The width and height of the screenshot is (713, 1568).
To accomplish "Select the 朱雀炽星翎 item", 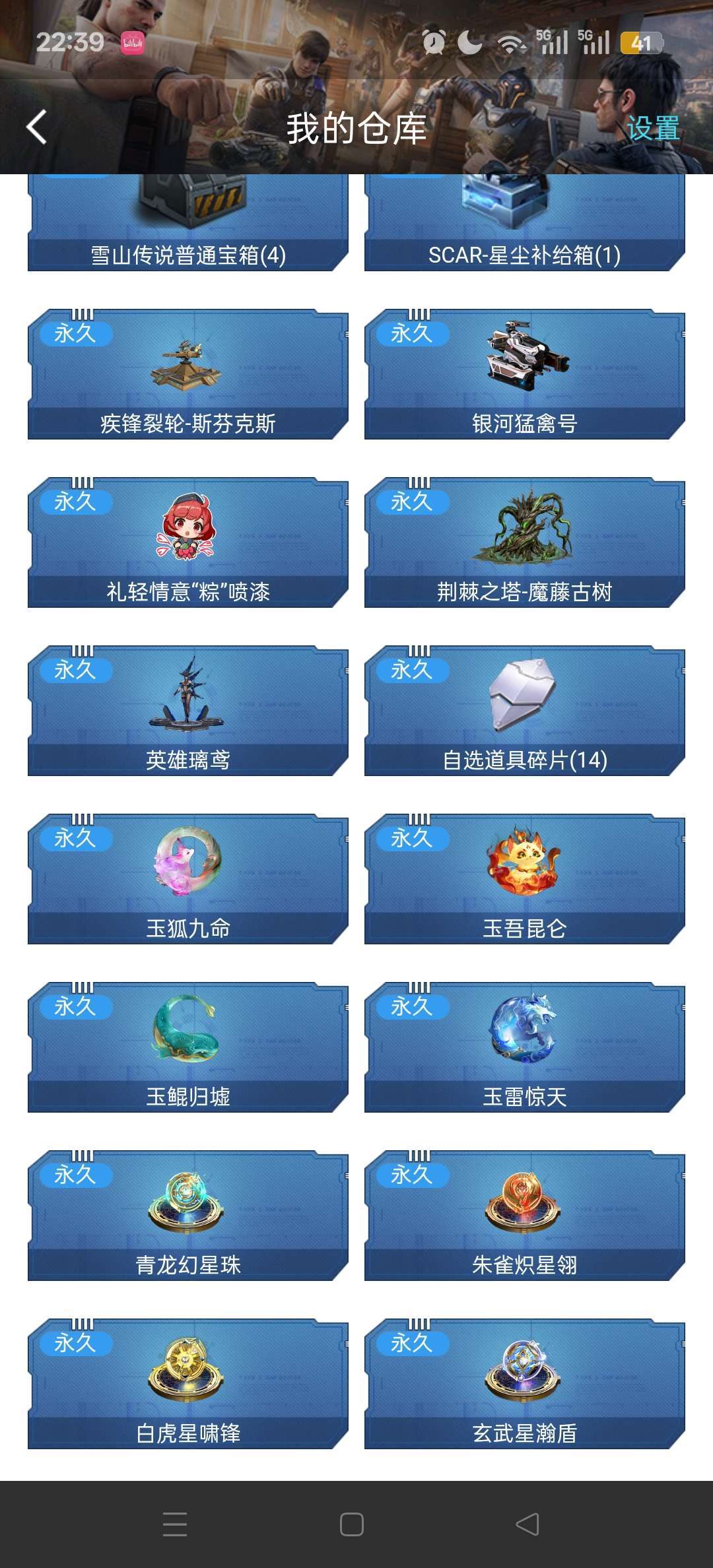I will click(525, 1216).
